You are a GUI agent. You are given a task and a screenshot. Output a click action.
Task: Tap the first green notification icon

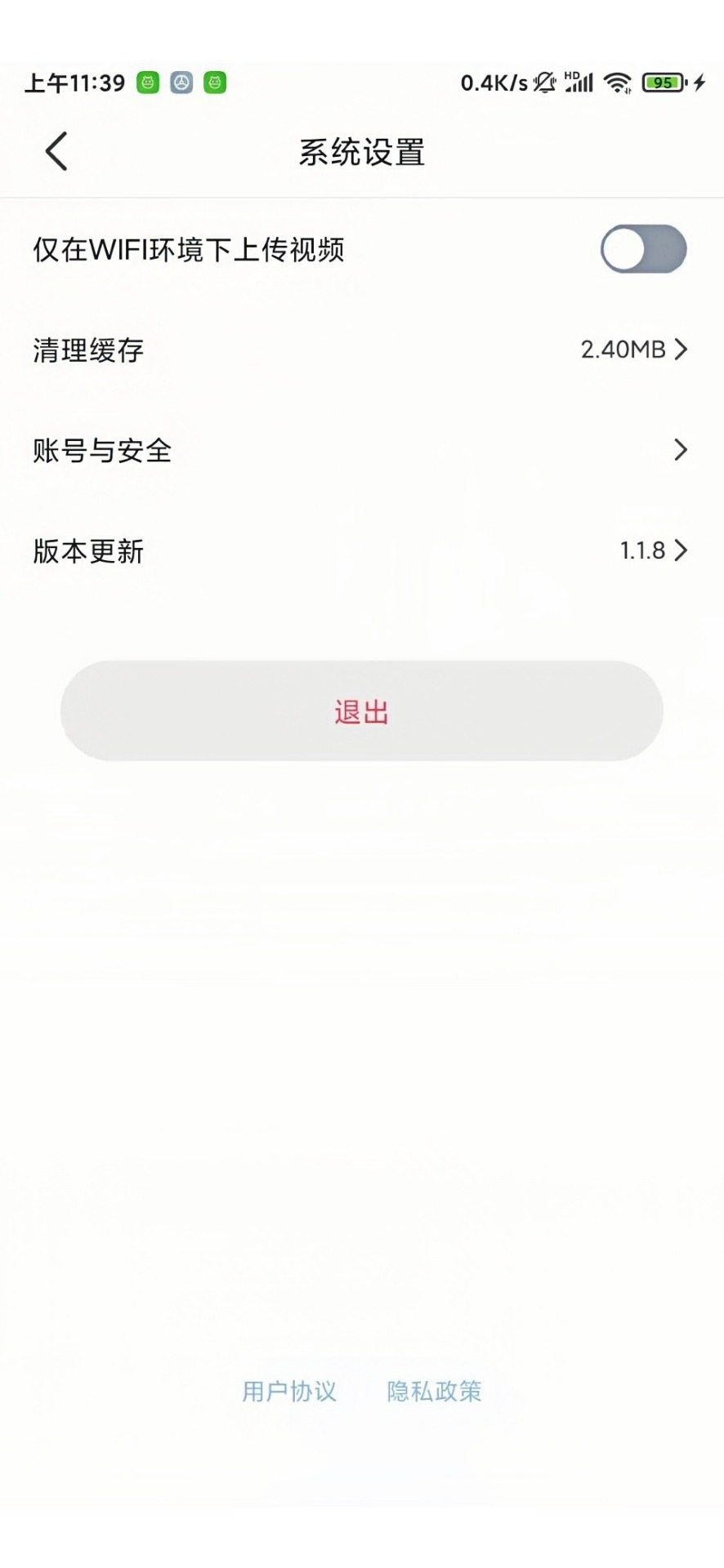tap(148, 83)
